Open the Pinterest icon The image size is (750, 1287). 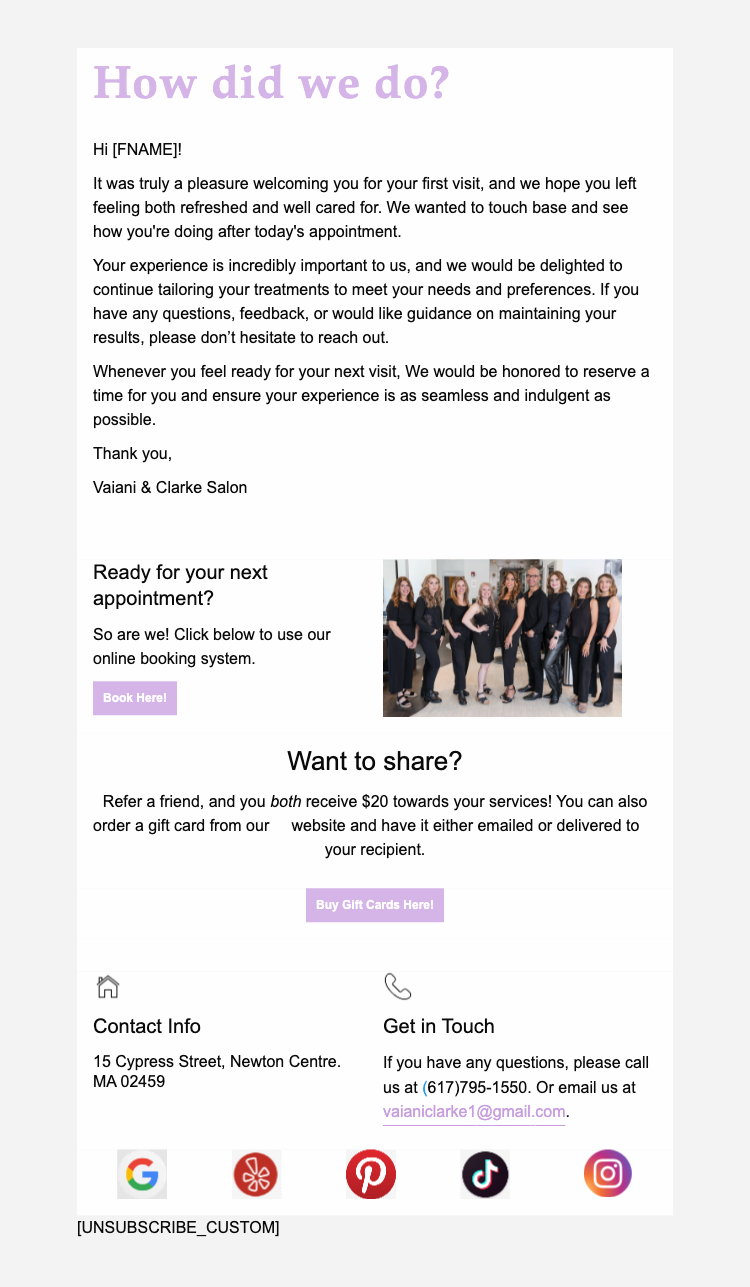pyautogui.click(x=371, y=1174)
